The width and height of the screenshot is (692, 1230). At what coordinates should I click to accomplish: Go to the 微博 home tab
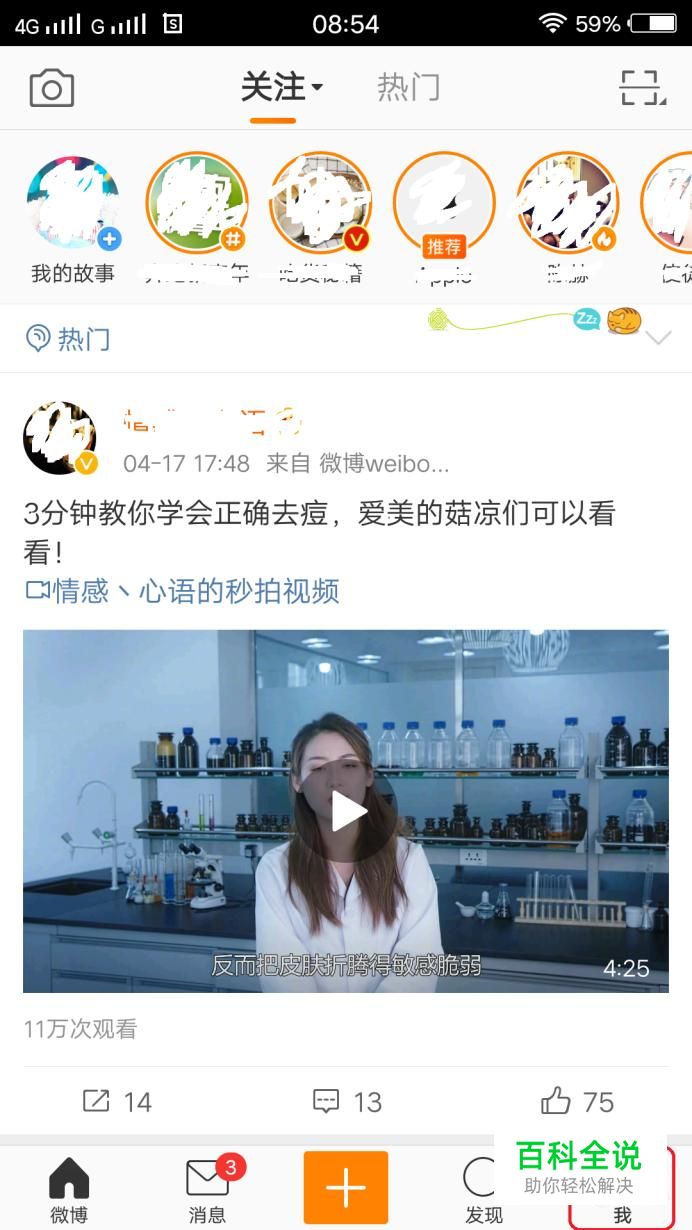(x=69, y=1190)
